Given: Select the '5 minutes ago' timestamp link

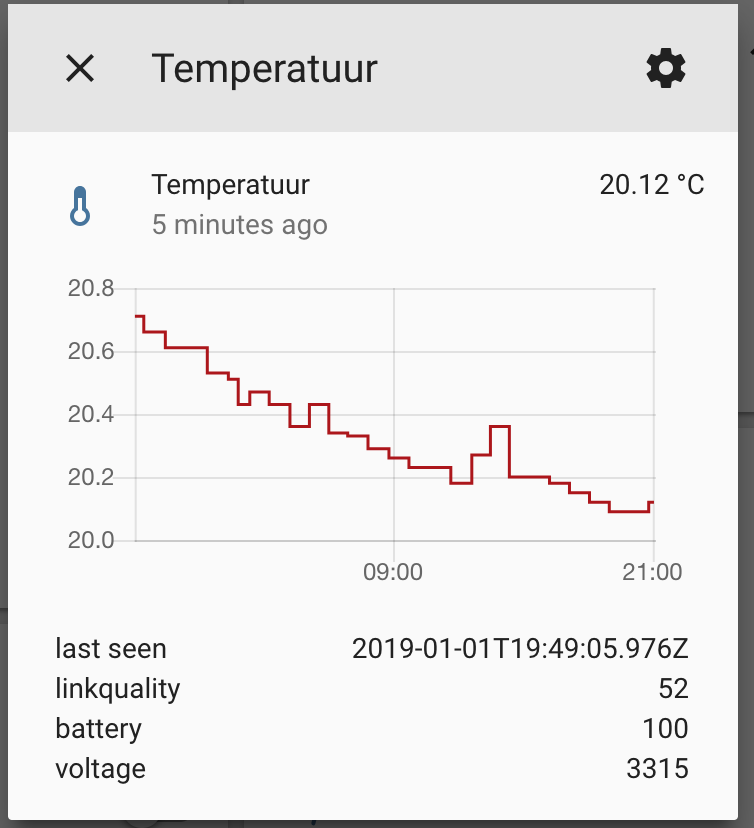Looking at the screenshot, I should coord(240,225).
